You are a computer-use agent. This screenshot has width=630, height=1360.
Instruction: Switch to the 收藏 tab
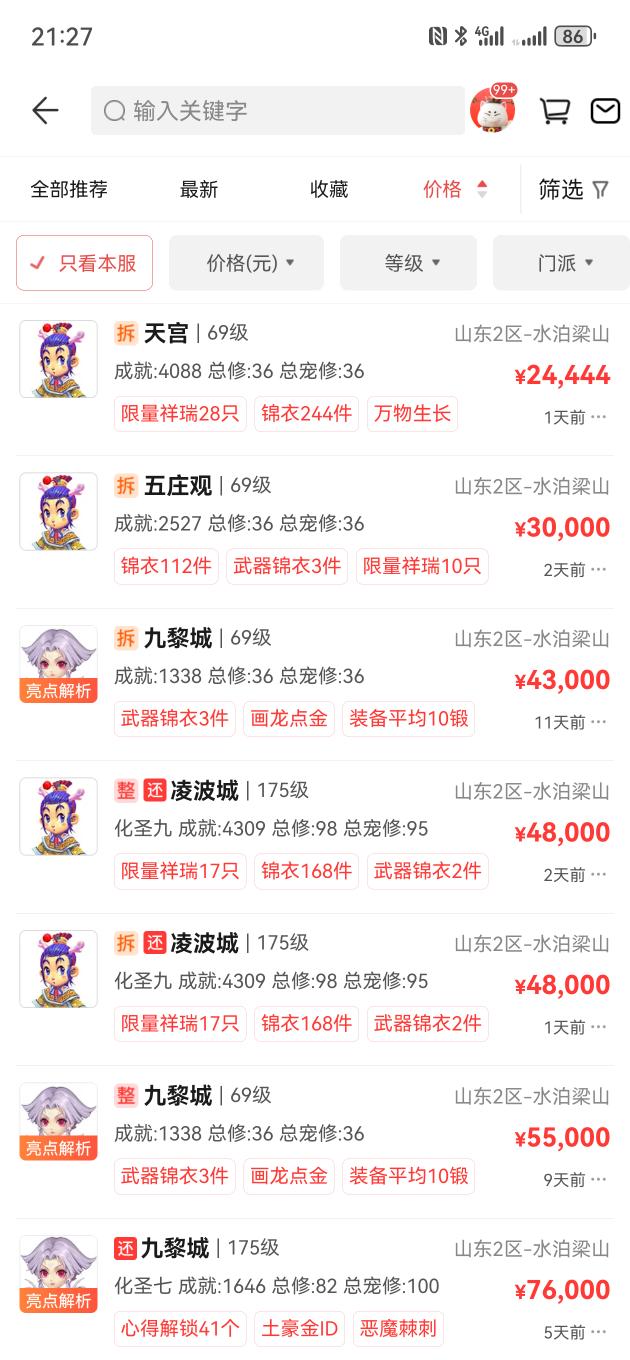[329, 189]
